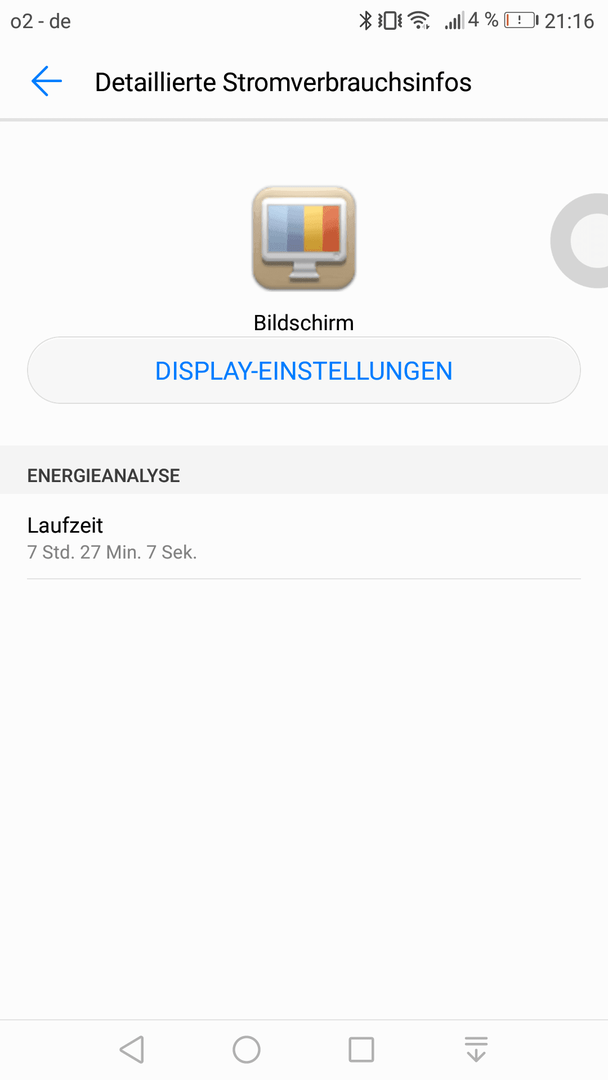The height and width of the screenshot is (1080, 608).
Task: Tap the floating assistive circle button
Action: click(580, 240)
